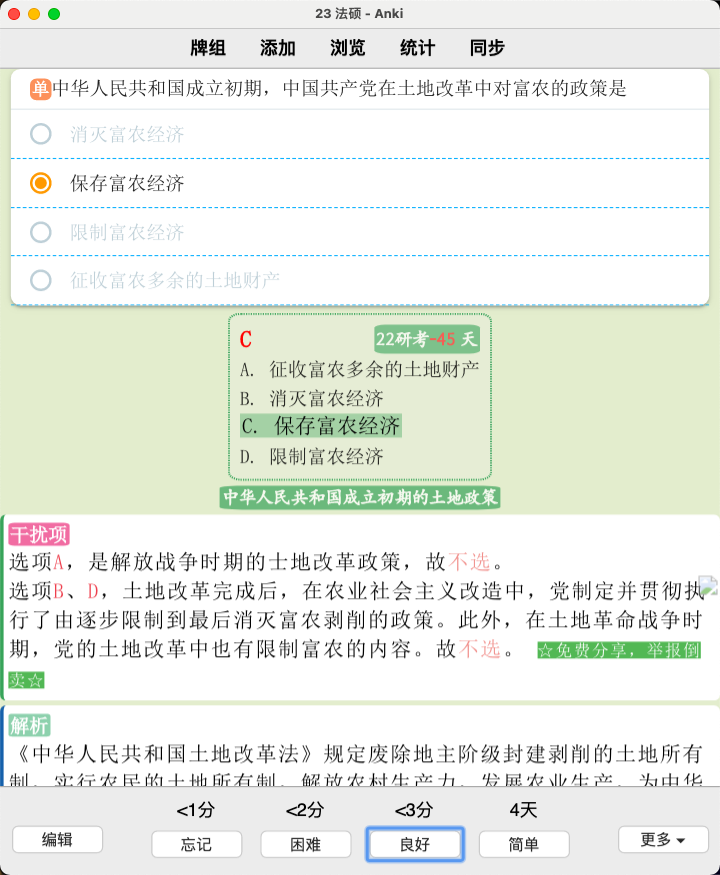This screenshot has height=875, width=720.
Task: Close the Anki window
Action: coord(13,14)
